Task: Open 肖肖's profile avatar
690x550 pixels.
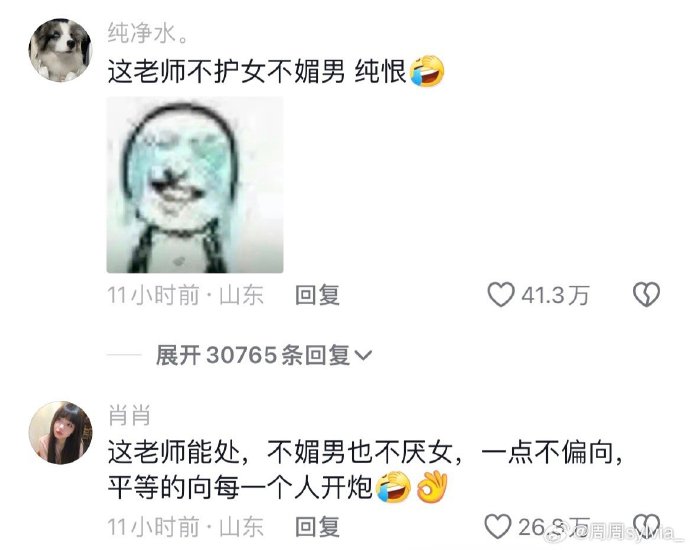Action: 60,433
